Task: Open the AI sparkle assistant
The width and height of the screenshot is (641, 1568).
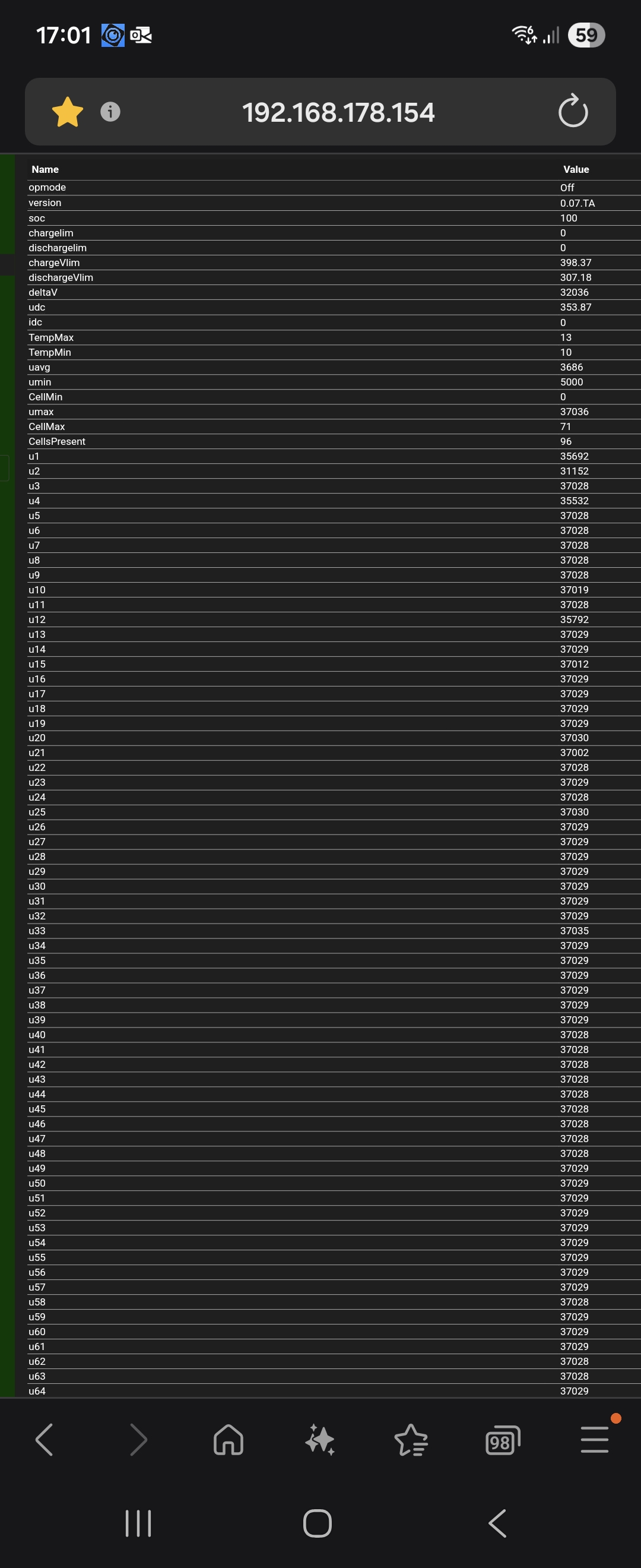Action: pos(320,1440)
